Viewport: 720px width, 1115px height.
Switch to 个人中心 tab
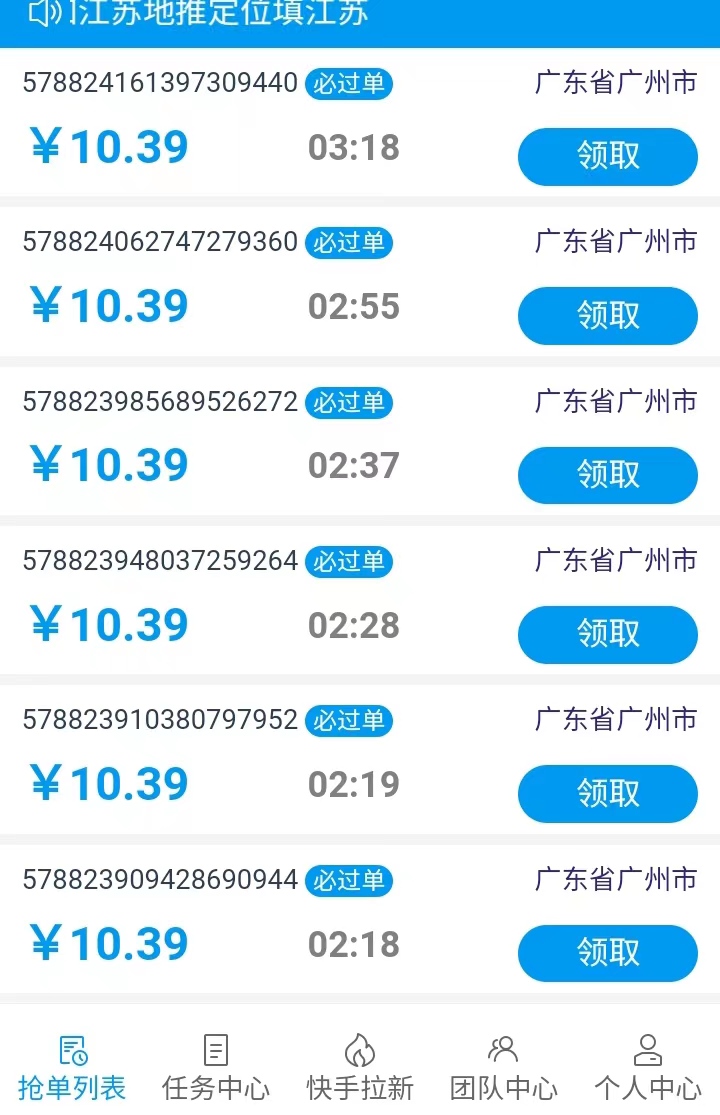pyautogui.click(x=647, y=1067)
